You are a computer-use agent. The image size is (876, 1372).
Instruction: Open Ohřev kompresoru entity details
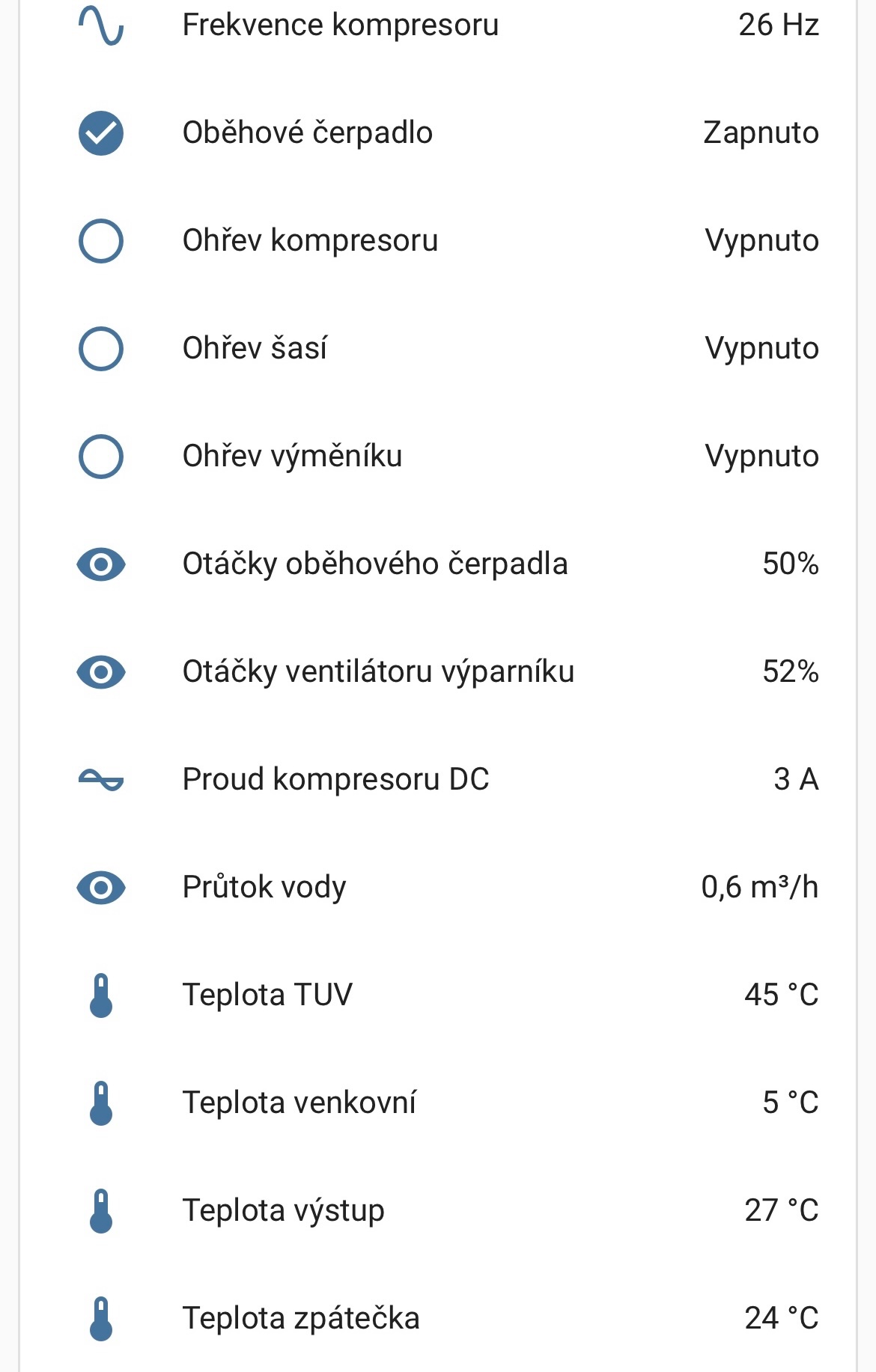point(310,241)
